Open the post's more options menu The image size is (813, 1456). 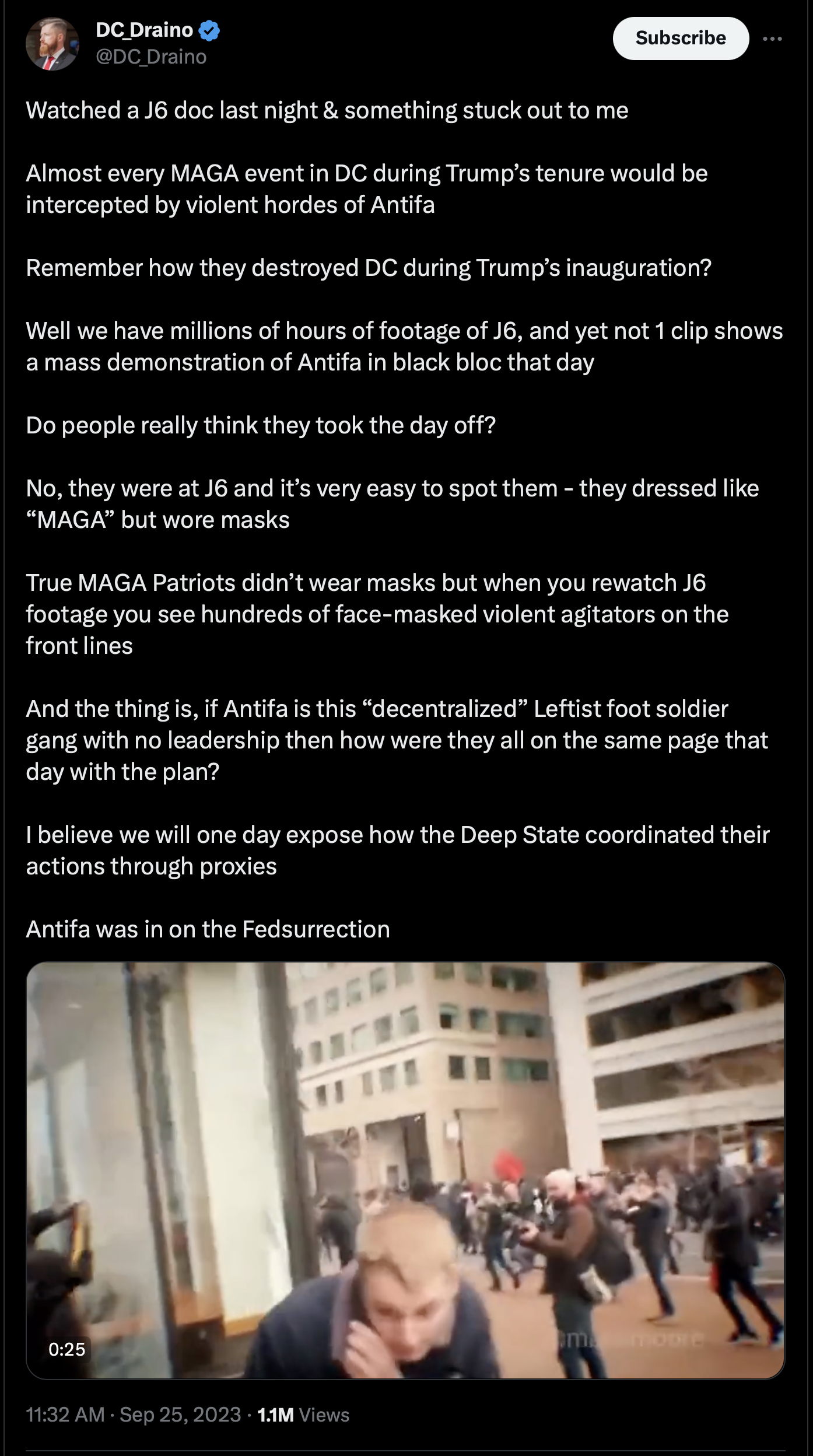point(772,38)
